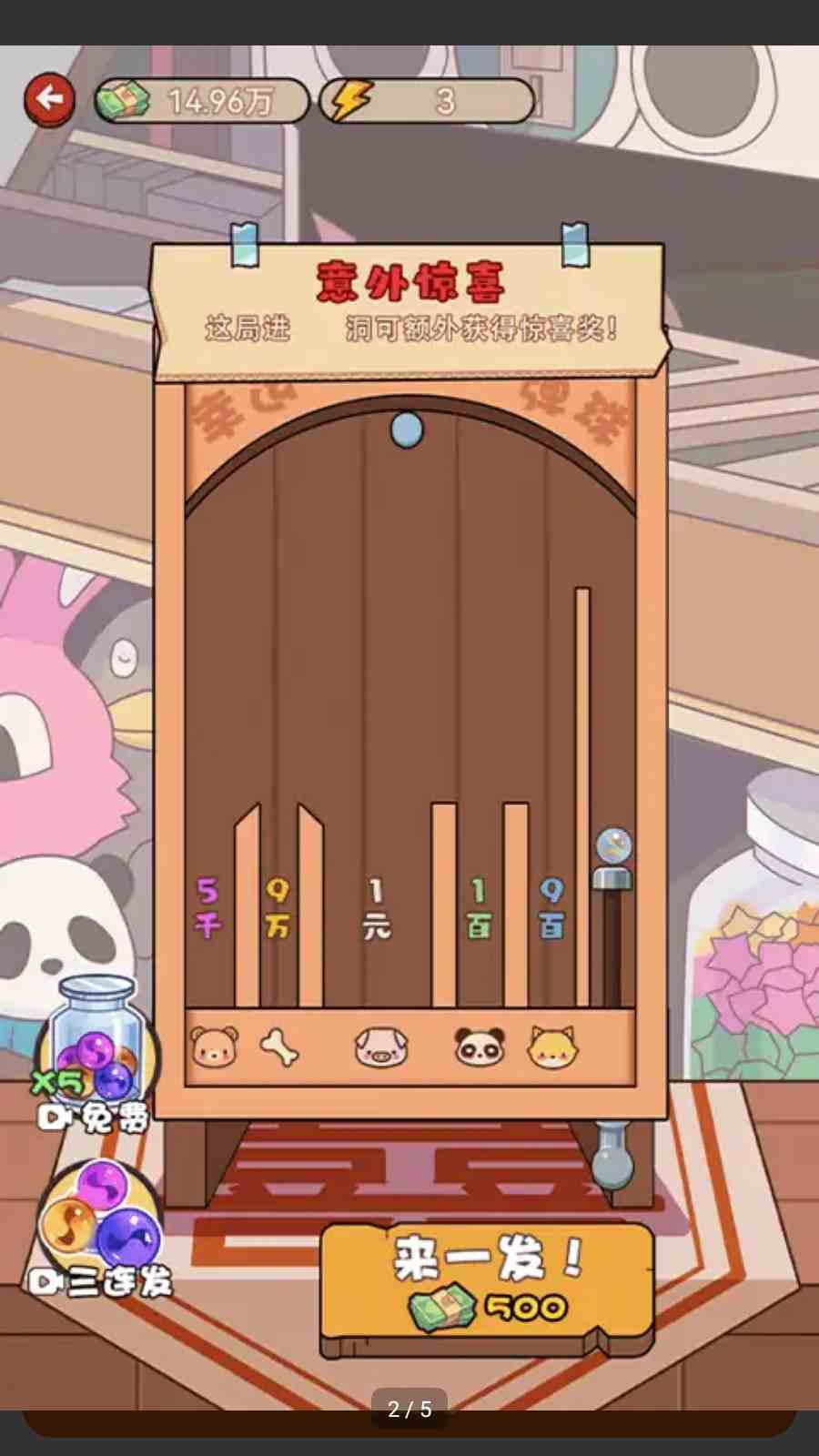This screenshot has height=1456, width=819.
Task: Claim the free x5 marble jar
Action: tap(94, 1056)
